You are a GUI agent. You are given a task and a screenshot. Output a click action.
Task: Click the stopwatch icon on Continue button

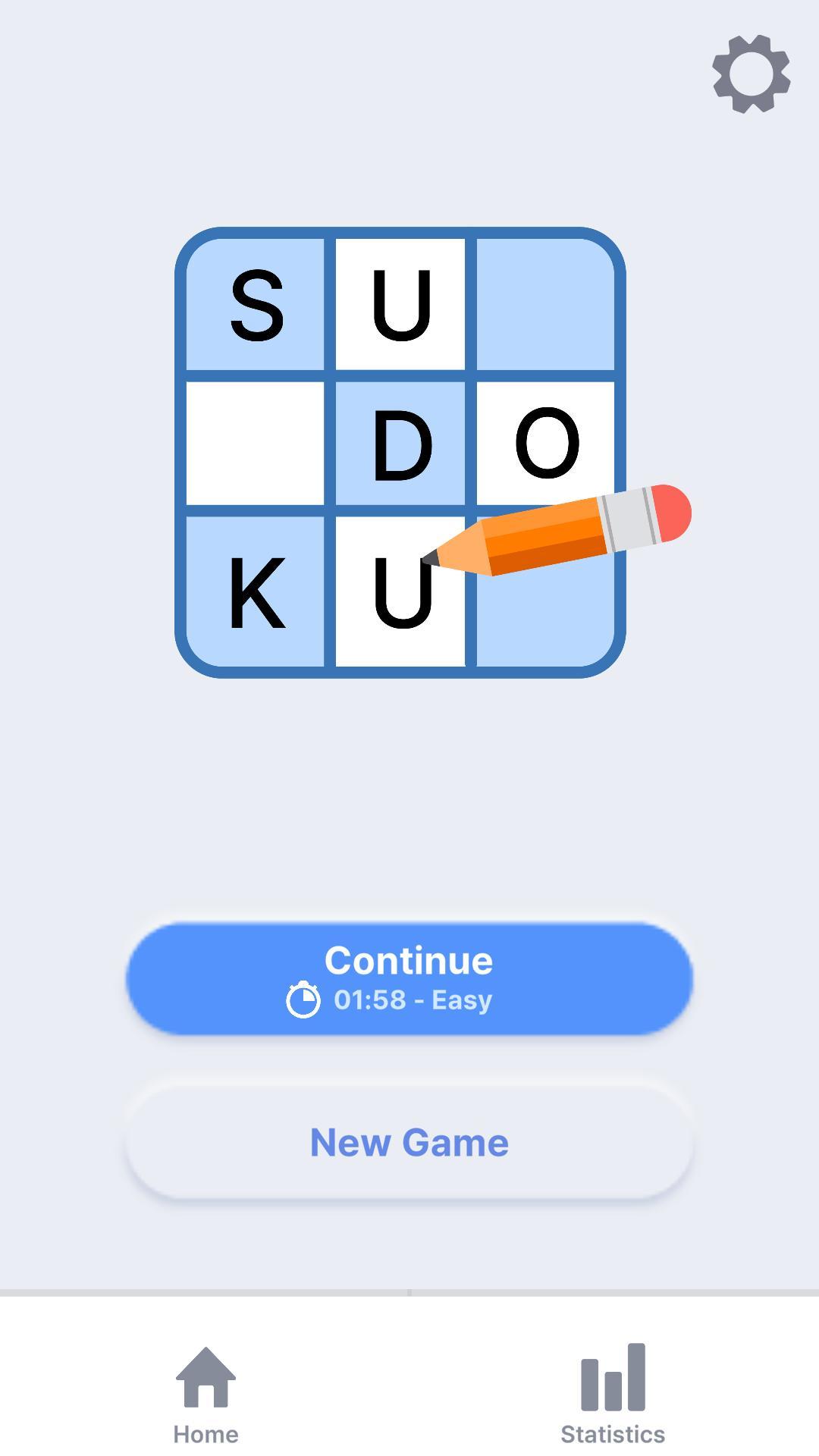(303, 999)
